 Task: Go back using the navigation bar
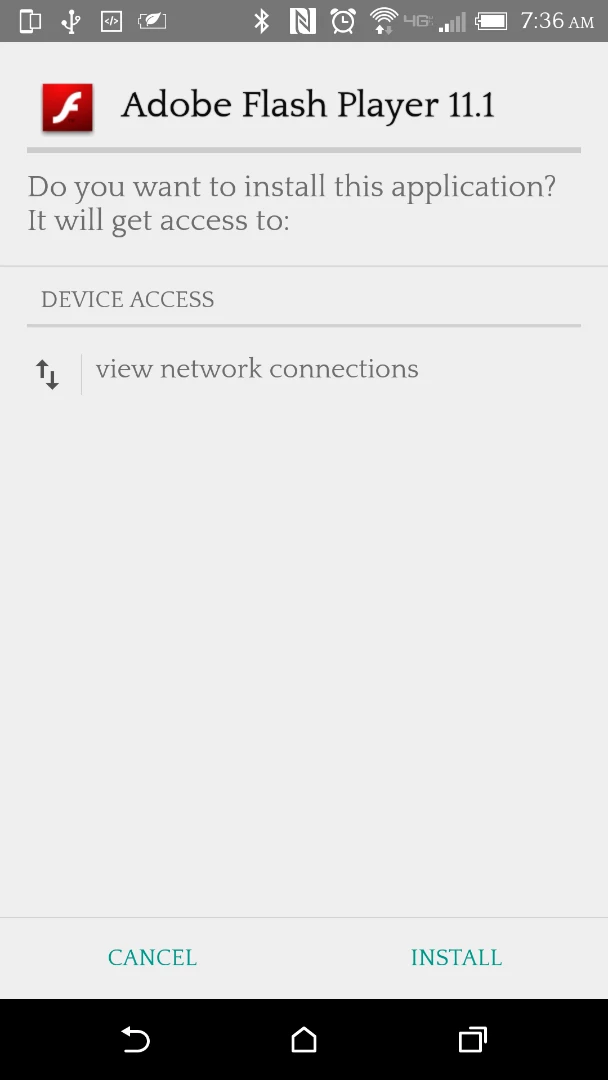(135, 1040)
